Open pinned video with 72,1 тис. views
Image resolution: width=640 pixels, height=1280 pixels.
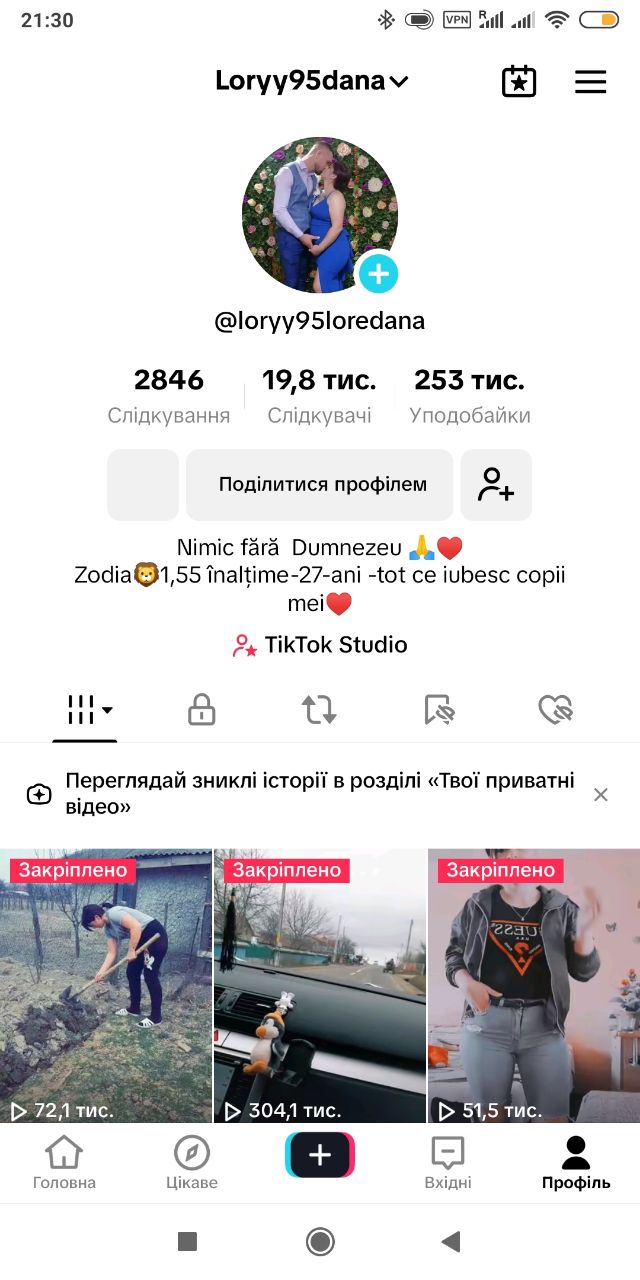pyautogui.click(x=106, y=987)
